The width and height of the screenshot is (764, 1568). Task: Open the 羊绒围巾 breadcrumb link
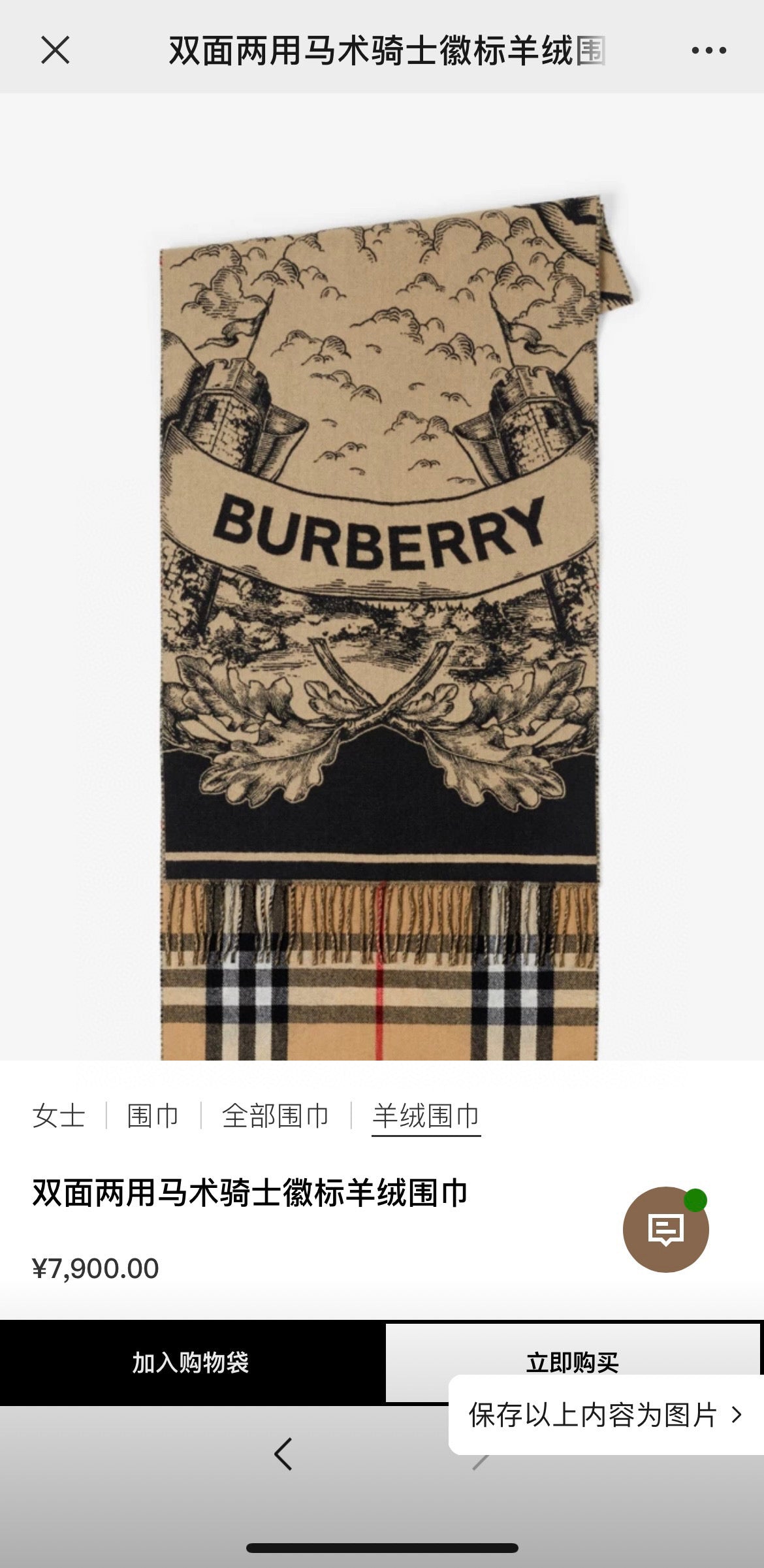coord(426,1115)
